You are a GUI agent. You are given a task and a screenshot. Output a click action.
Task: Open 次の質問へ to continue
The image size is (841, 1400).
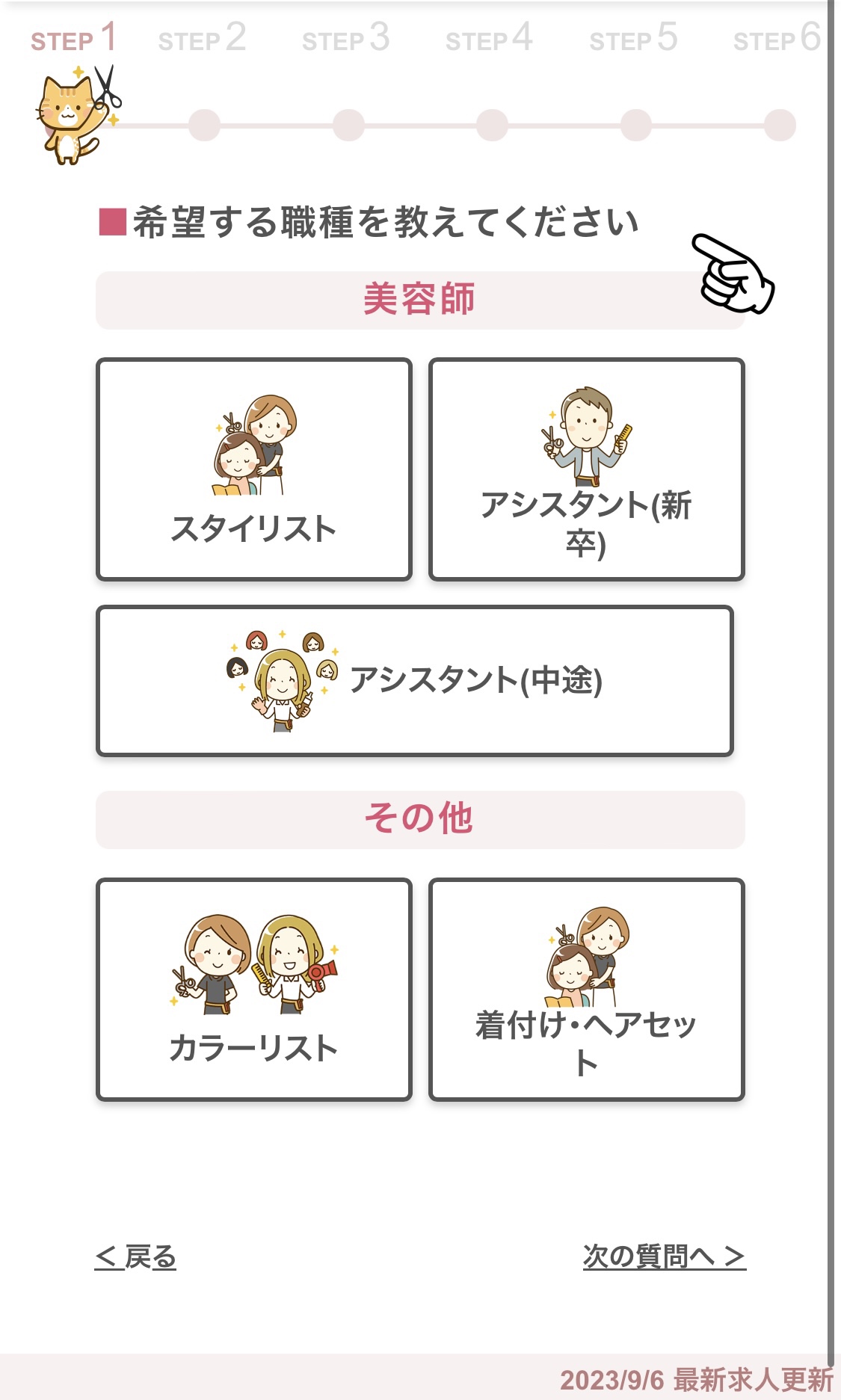pos(662,1253)
